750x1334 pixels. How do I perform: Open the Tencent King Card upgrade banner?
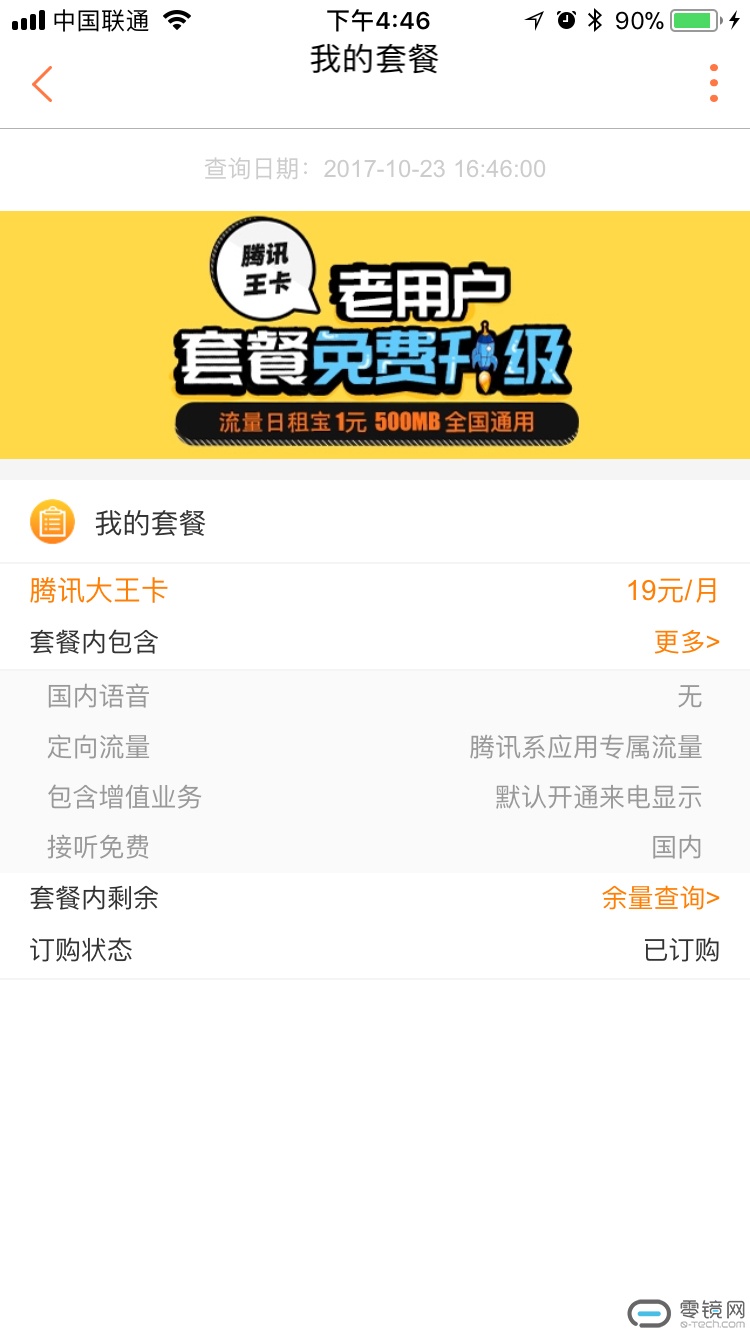point(375,335)
